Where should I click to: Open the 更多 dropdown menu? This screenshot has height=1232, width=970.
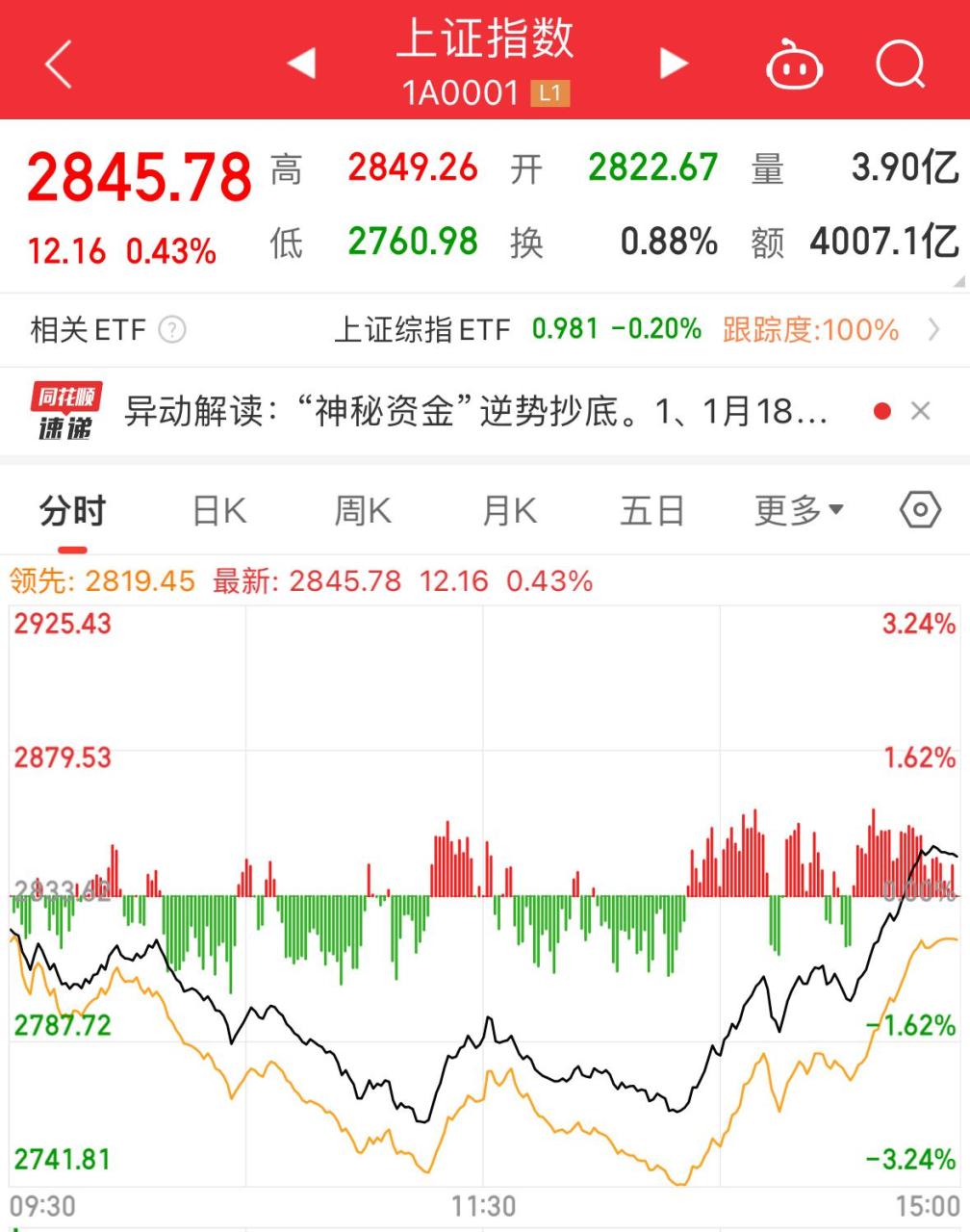[x=796, y=510]
